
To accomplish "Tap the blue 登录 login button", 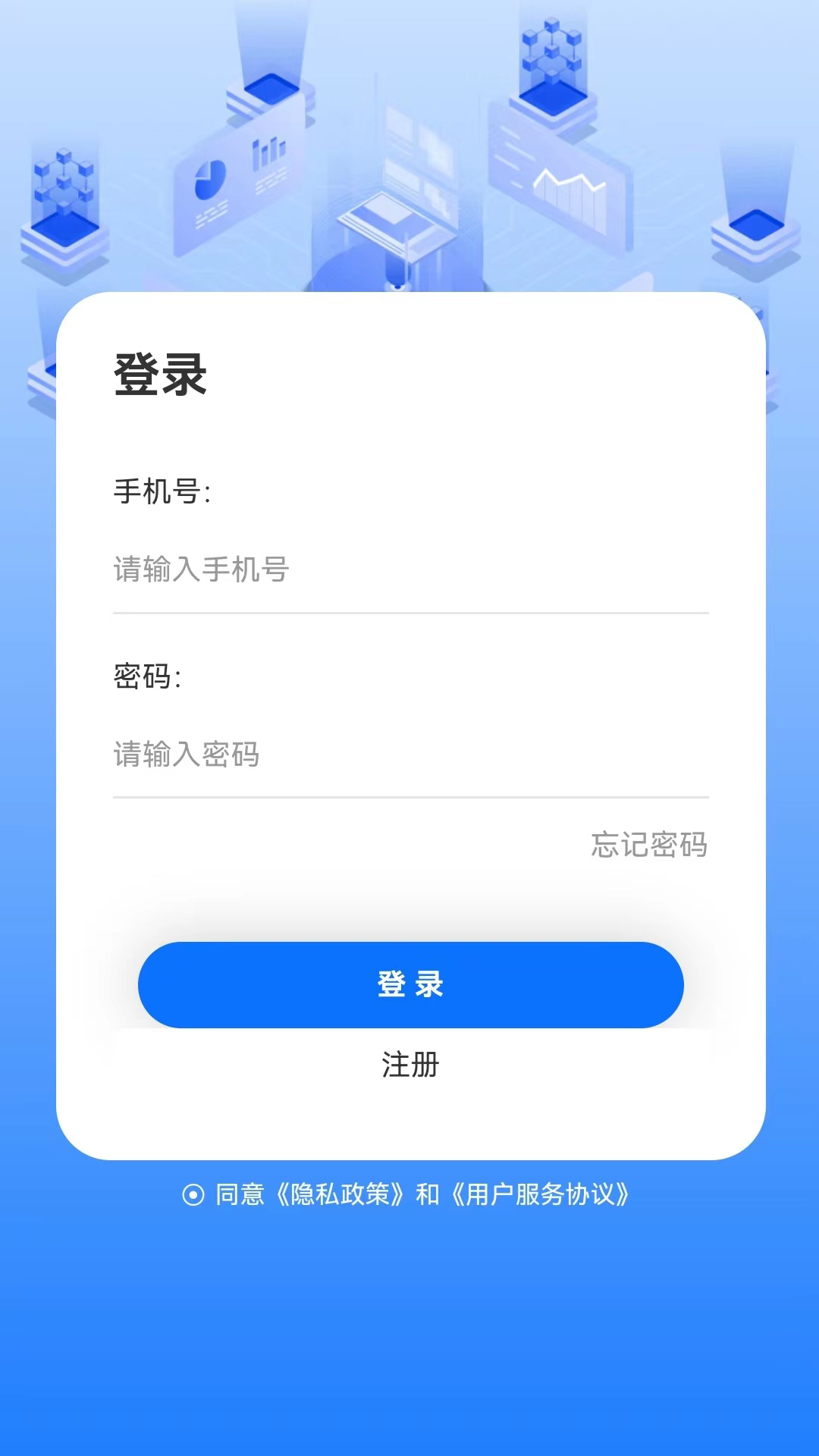I will pyautogui.click(x=410, y=984).
